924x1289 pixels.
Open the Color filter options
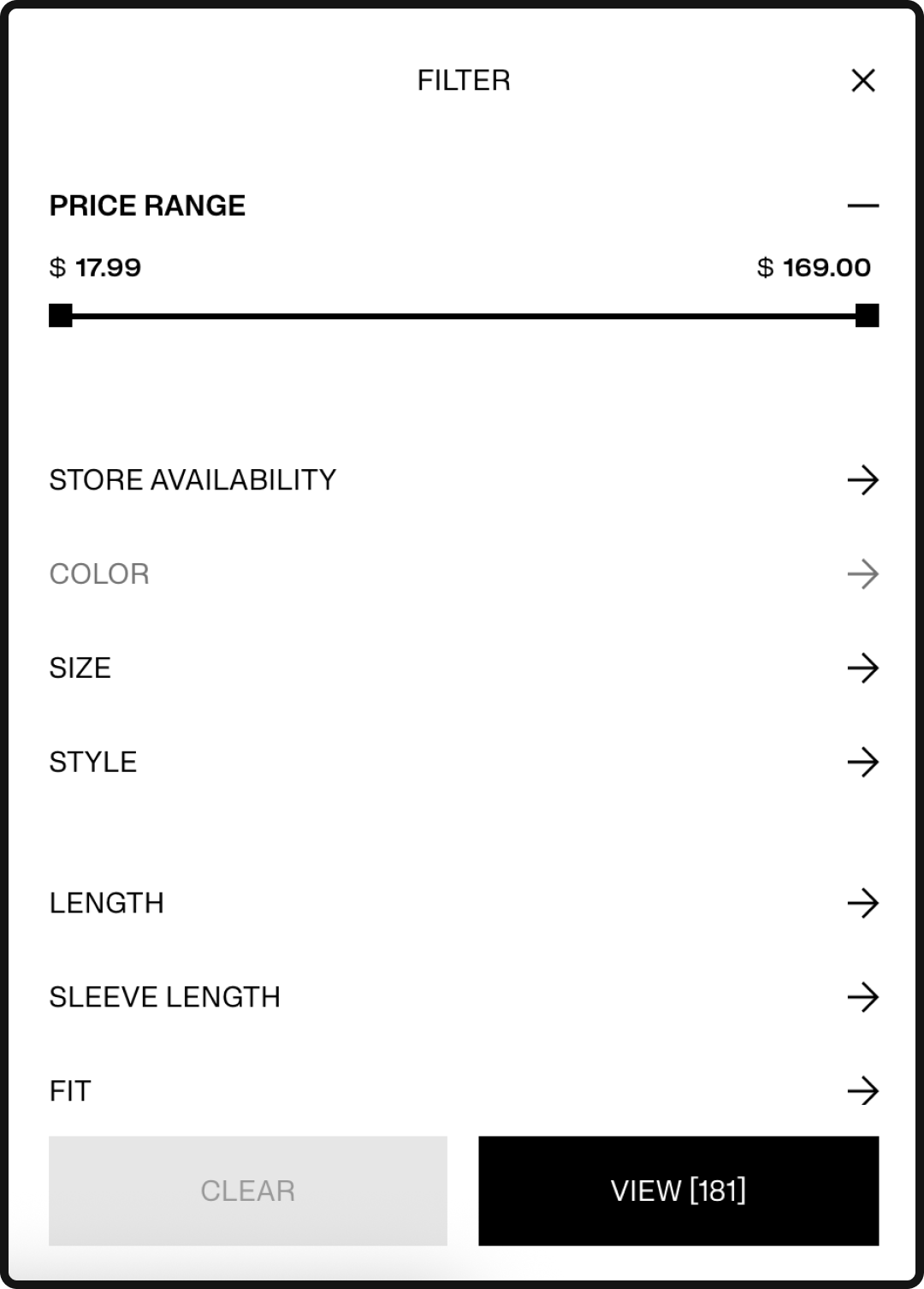[463, 574]
